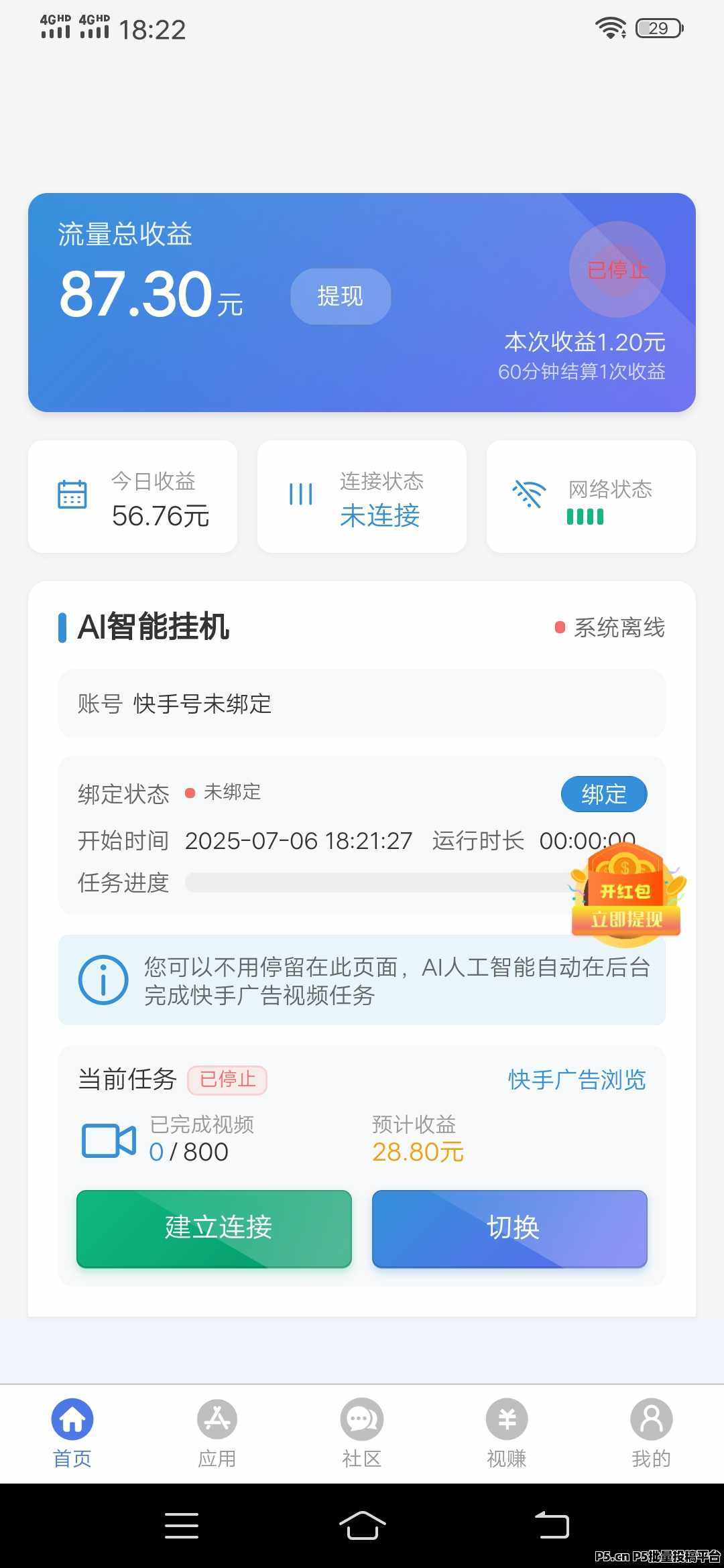Select the 首页 home tab

pyautogui.click(x=72, y=1434)
